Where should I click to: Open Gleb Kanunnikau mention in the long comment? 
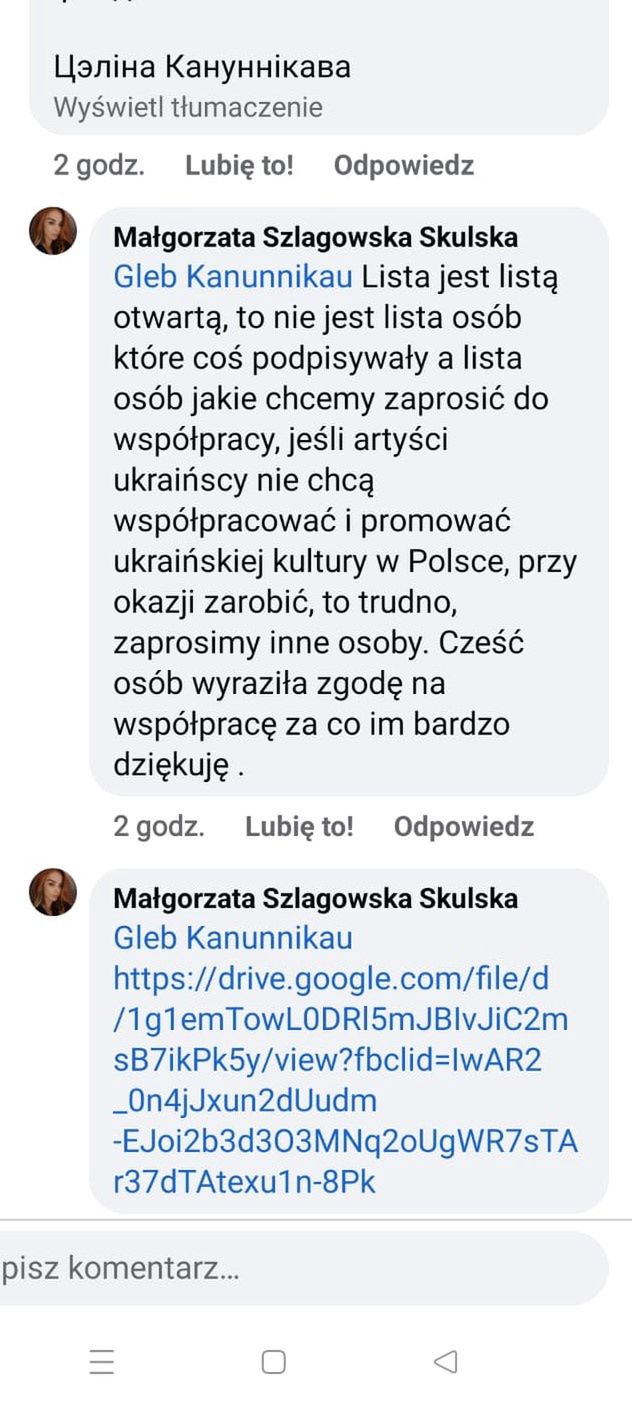tap(232, 275)
